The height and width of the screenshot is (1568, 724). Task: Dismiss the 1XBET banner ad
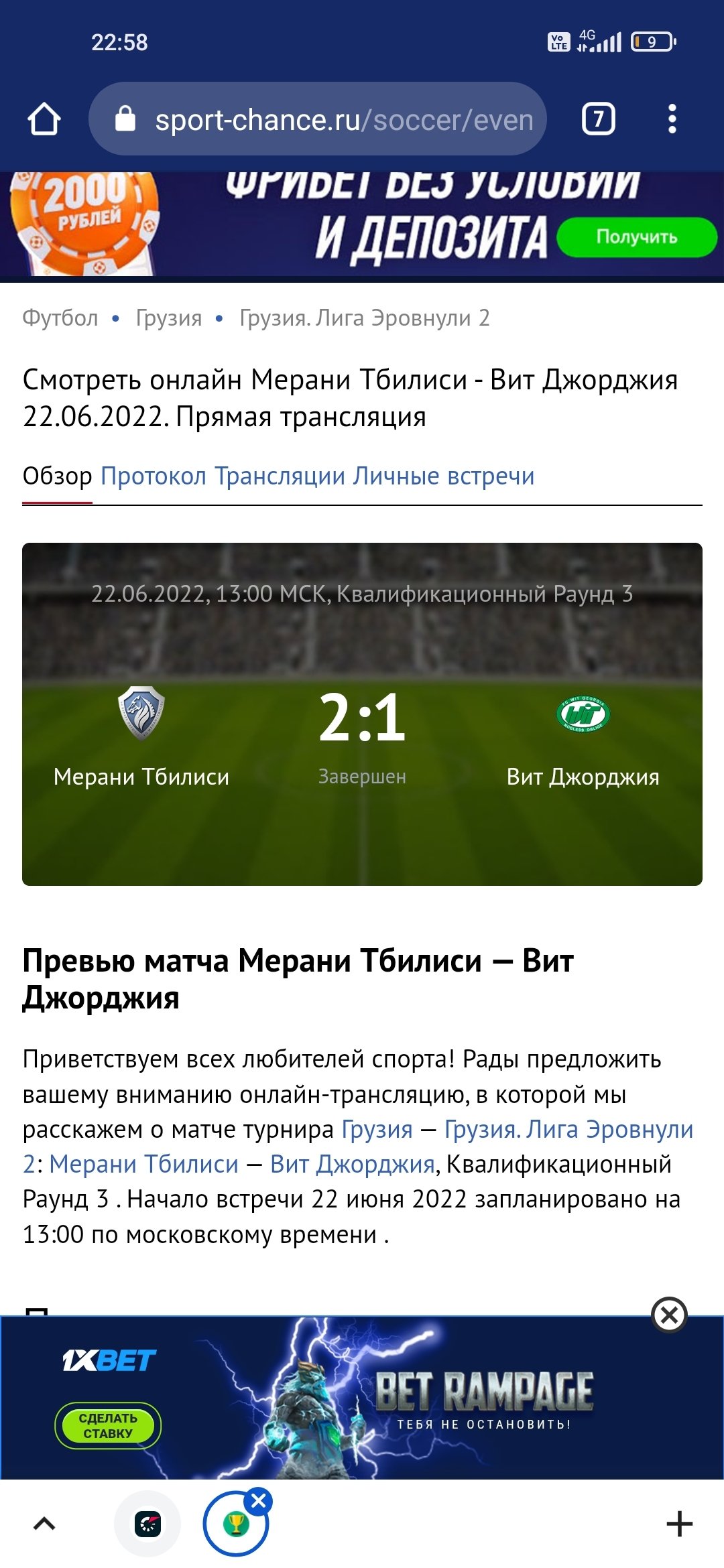click(x=669, y=1315)
